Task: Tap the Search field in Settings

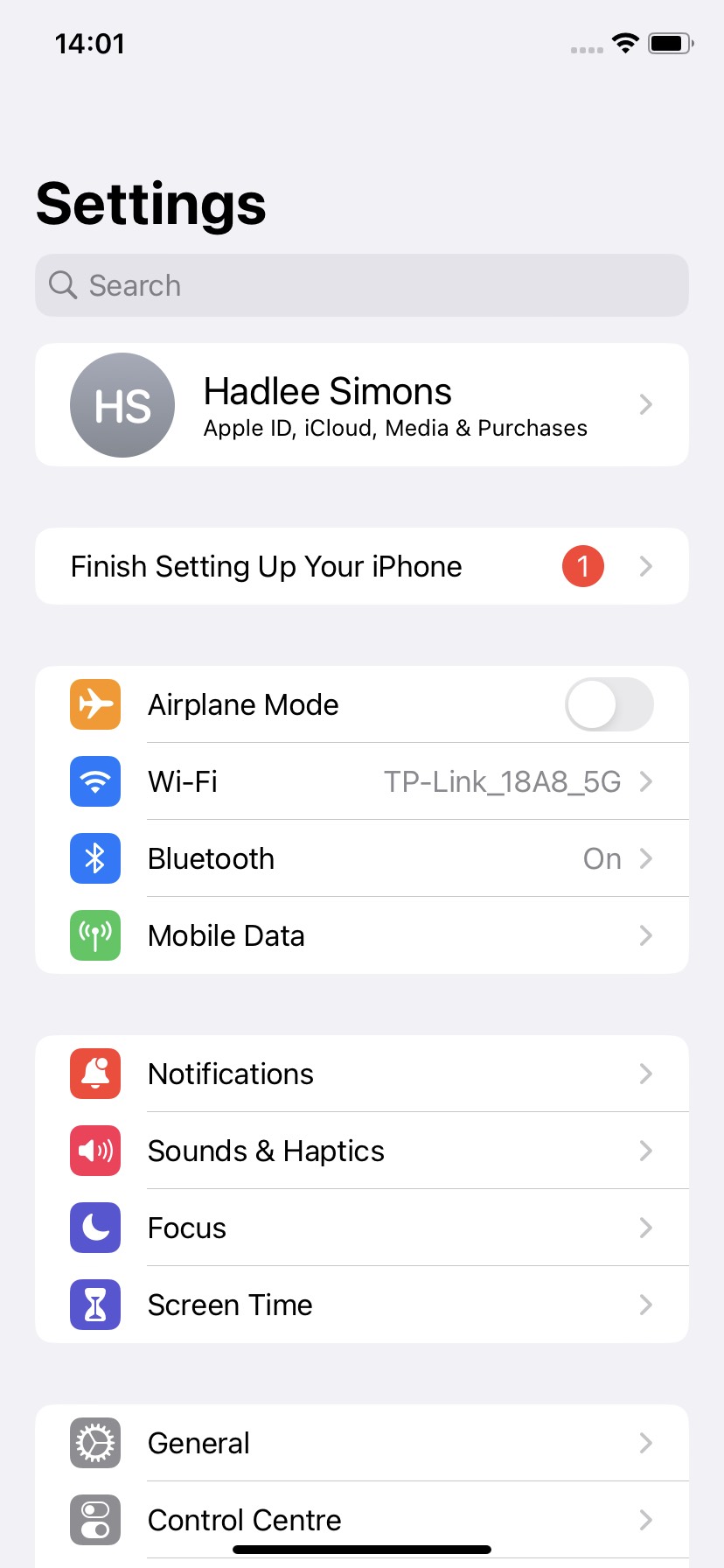Action: pyautogui.click(x=361, y=285)
